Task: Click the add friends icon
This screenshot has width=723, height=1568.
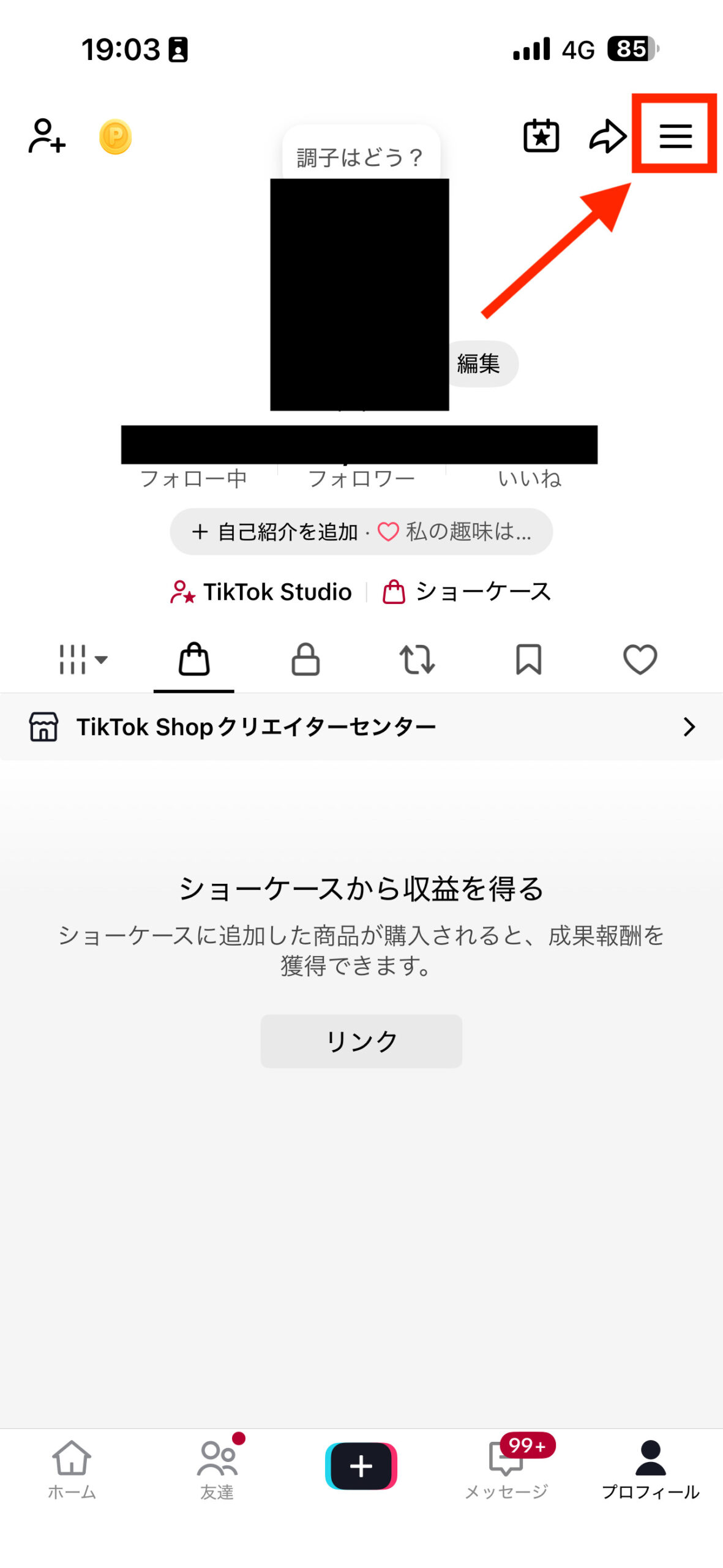Action: 46,137
